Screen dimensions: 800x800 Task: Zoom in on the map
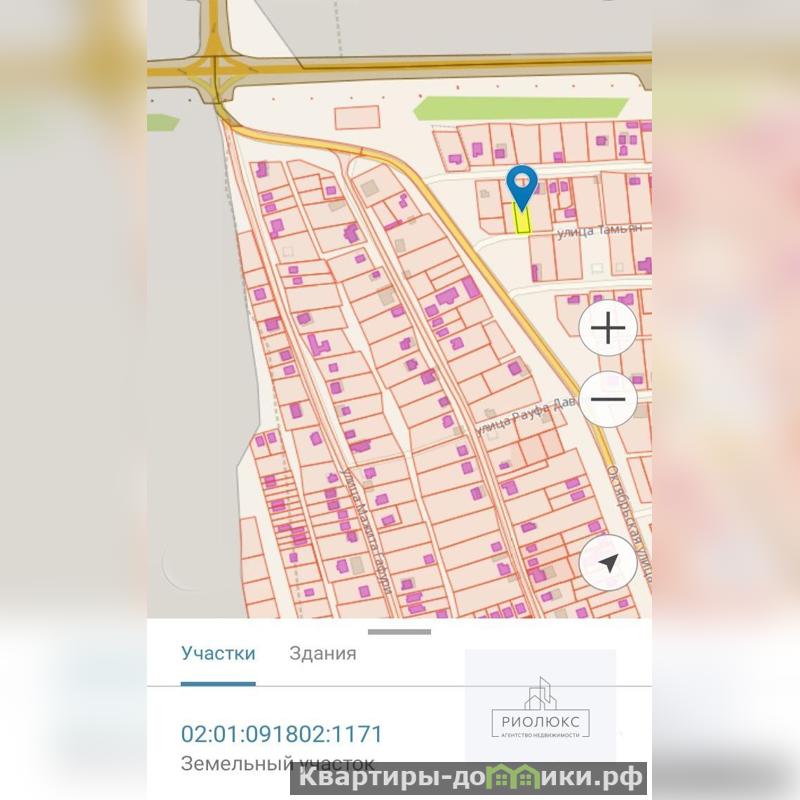pyautogui.click(x=608, y=328)
